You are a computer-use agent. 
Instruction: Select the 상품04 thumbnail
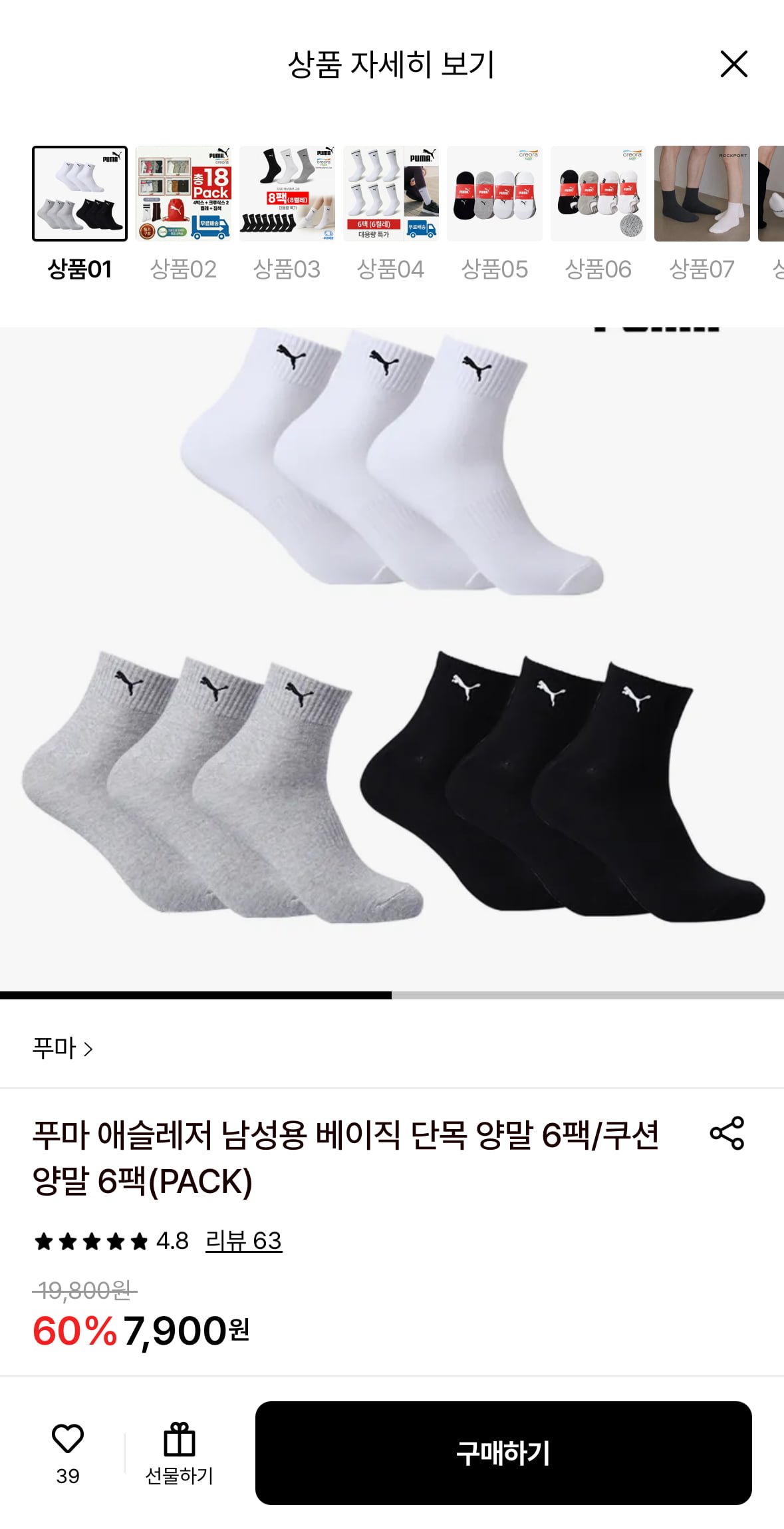coord(391,194)
